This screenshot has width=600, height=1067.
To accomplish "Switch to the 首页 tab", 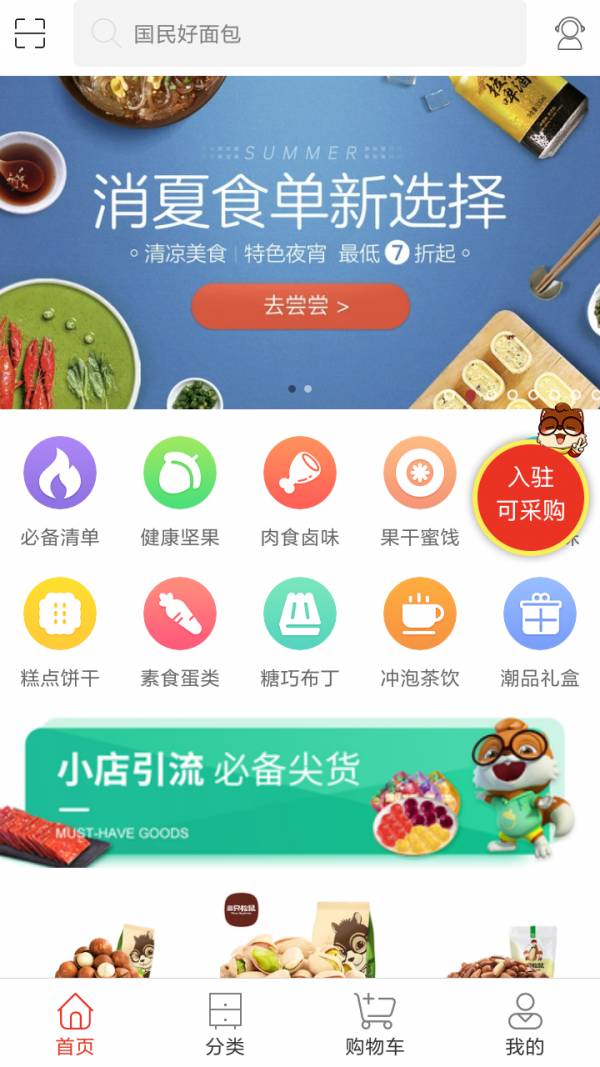I will tap(75, 1023).
